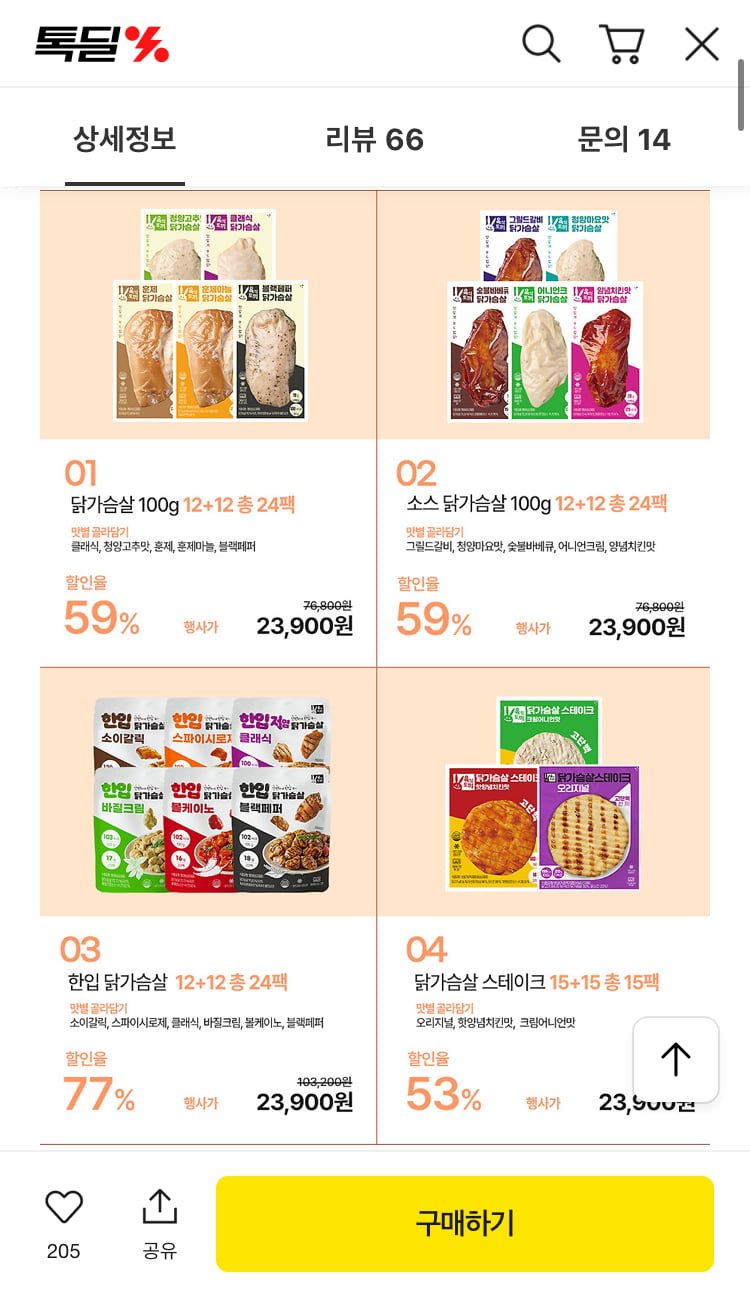Open the shopping cart
This screenshot has width=750, height=1294.
(x=622, y=44)
